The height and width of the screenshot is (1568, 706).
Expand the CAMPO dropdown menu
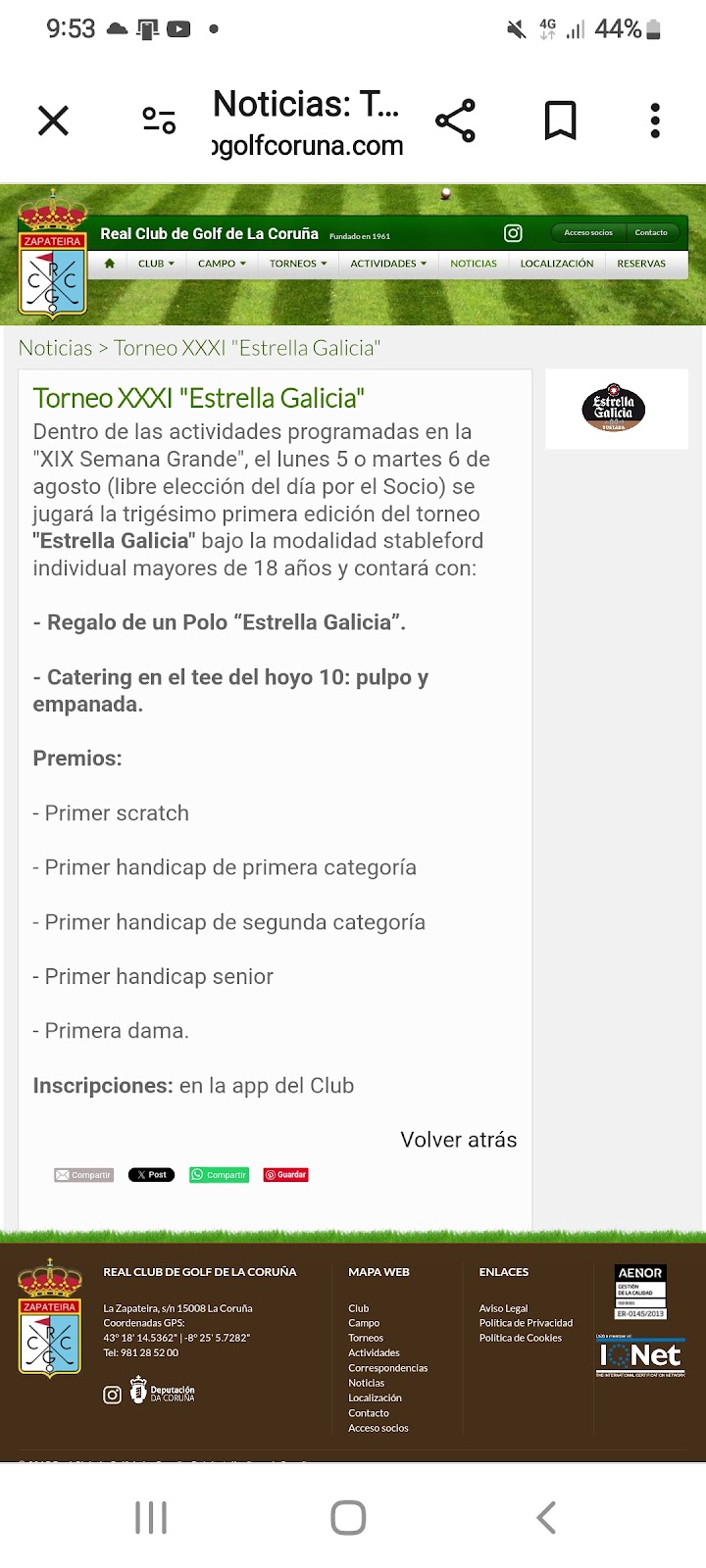[x=222, y=264]
